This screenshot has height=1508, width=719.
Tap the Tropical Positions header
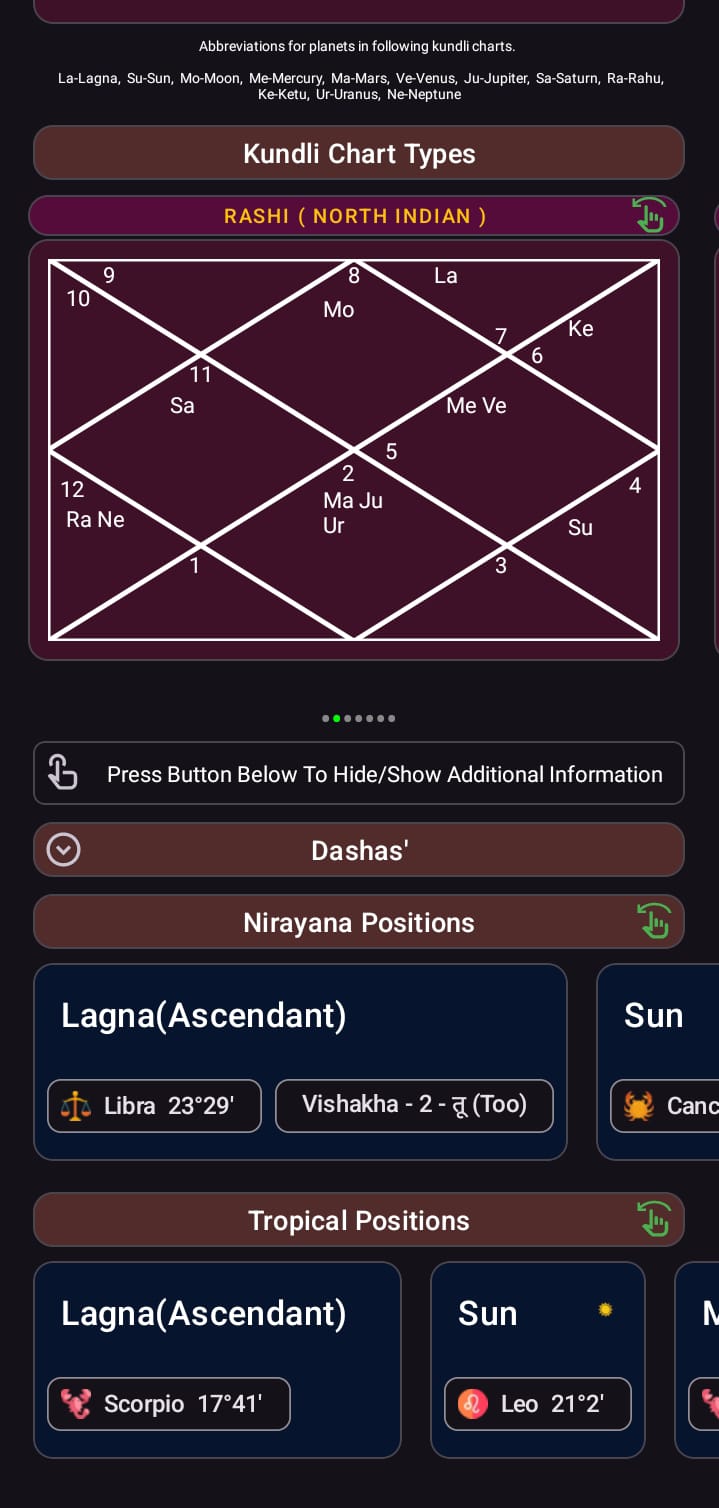tap(359, 1220)
